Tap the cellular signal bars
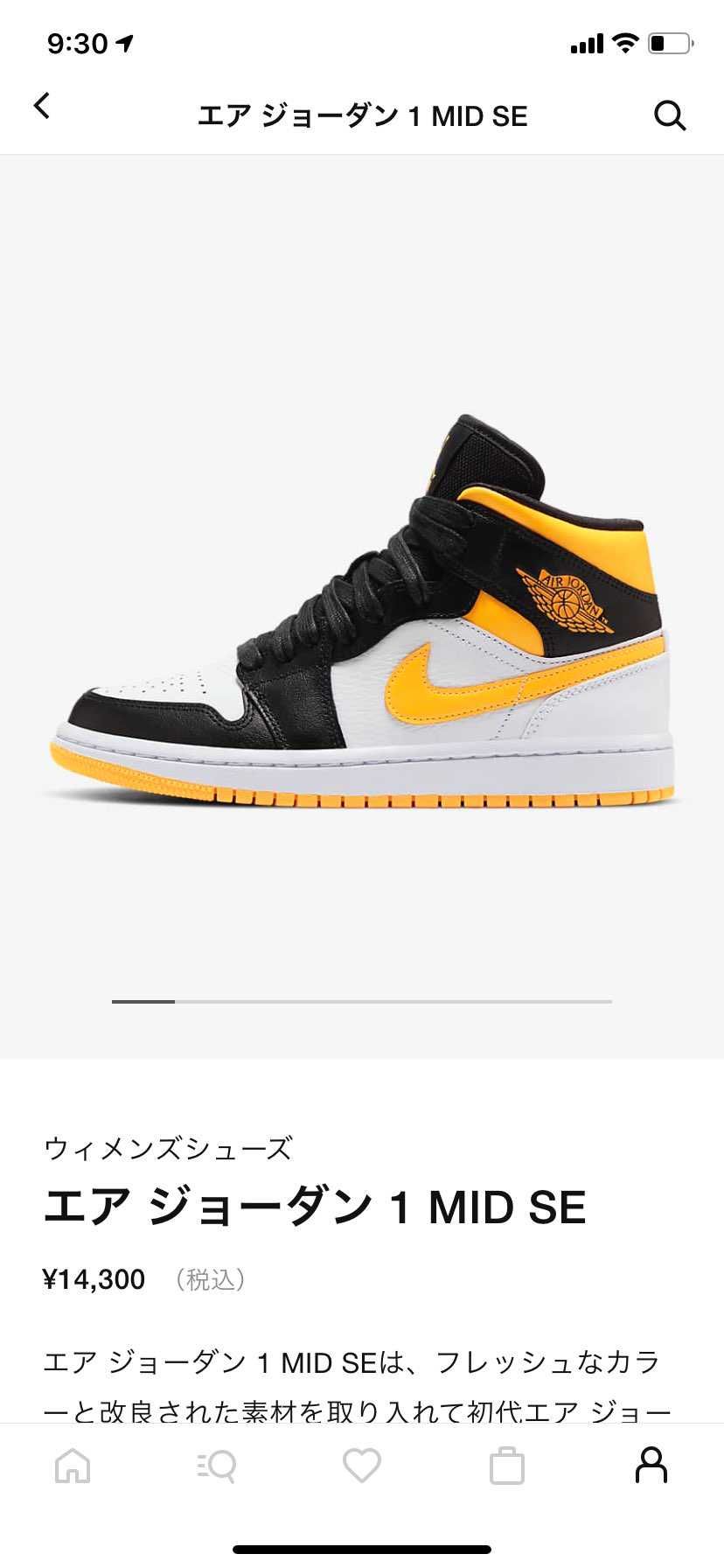 [586, 40]
